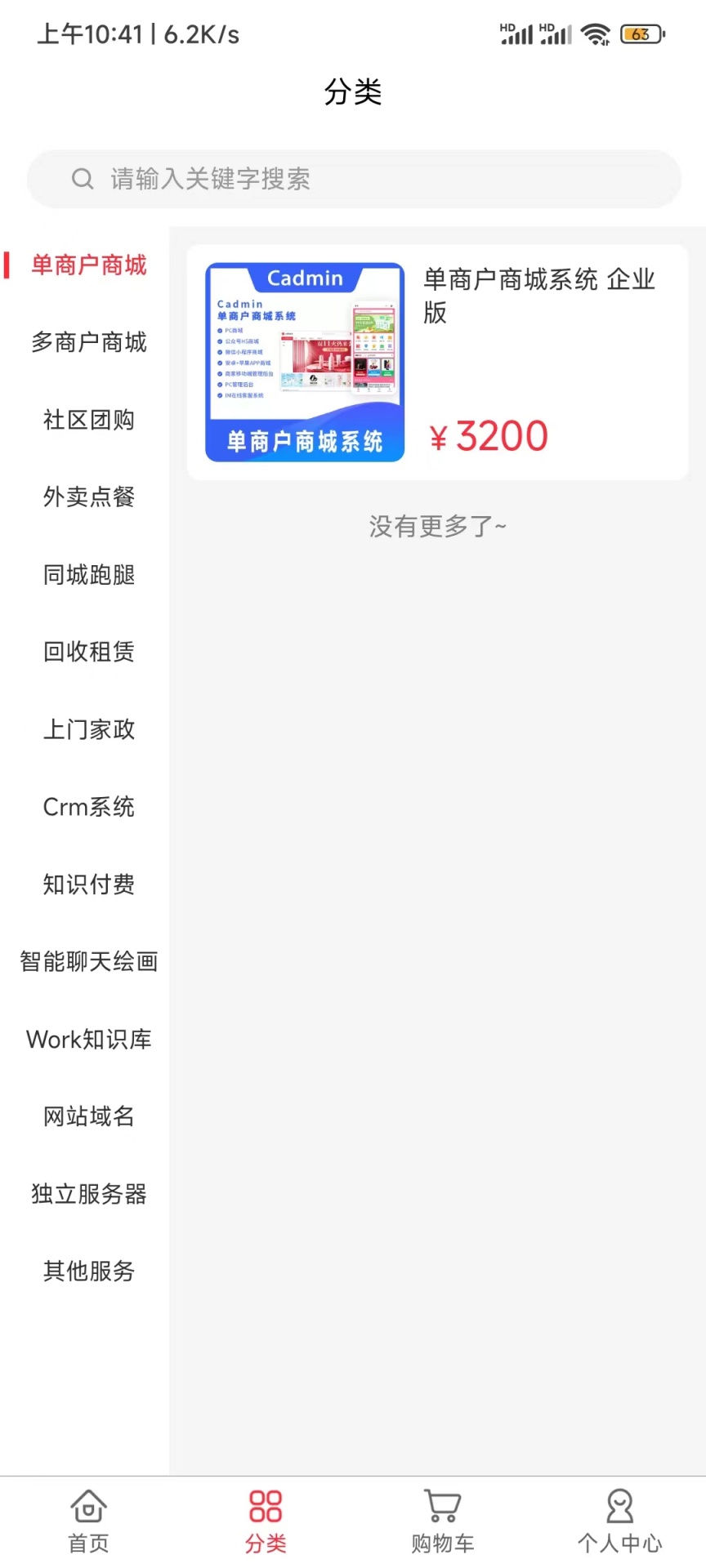Choose the 同城跑腿 category
This screenshot has height=1568, width=706.
[x=88, y=575]
